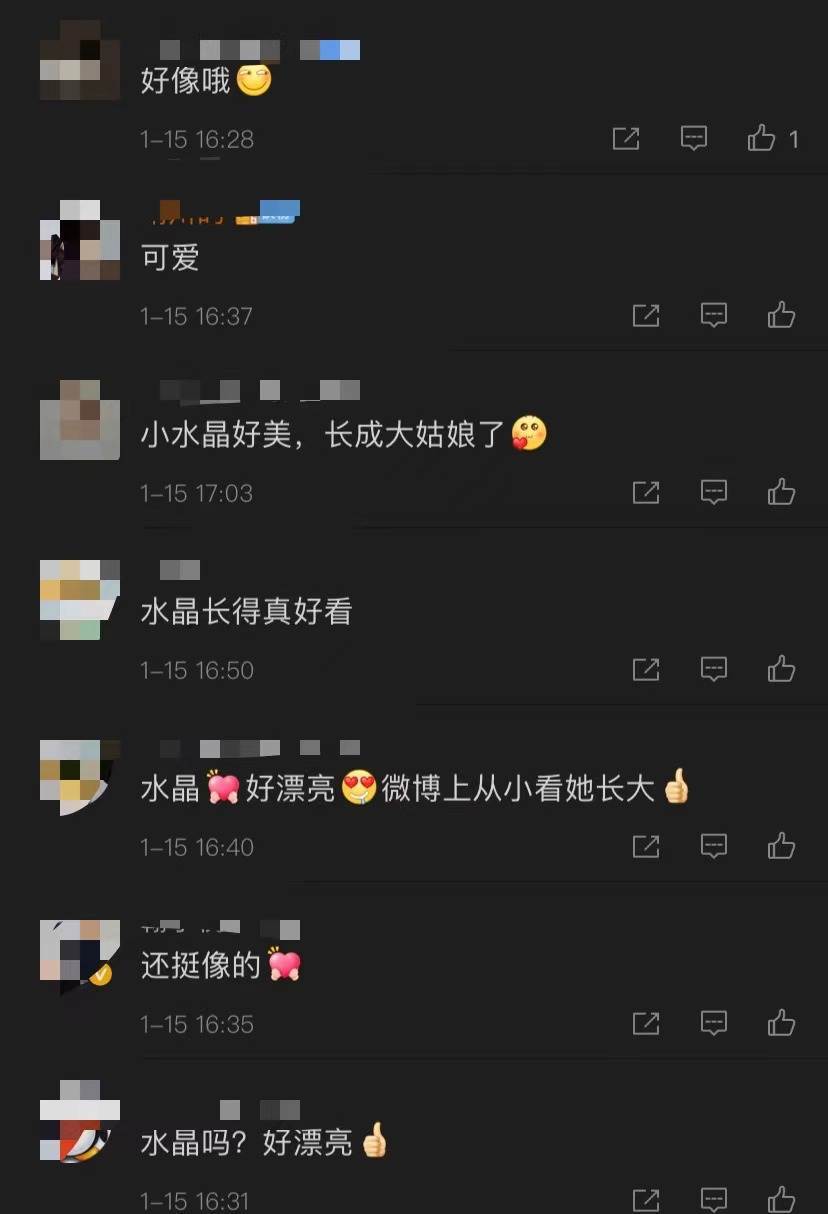Share the comment '小水晶好美，长成大姑娘了'
This screenshot has height=1214, width=828.
[646, 492]
